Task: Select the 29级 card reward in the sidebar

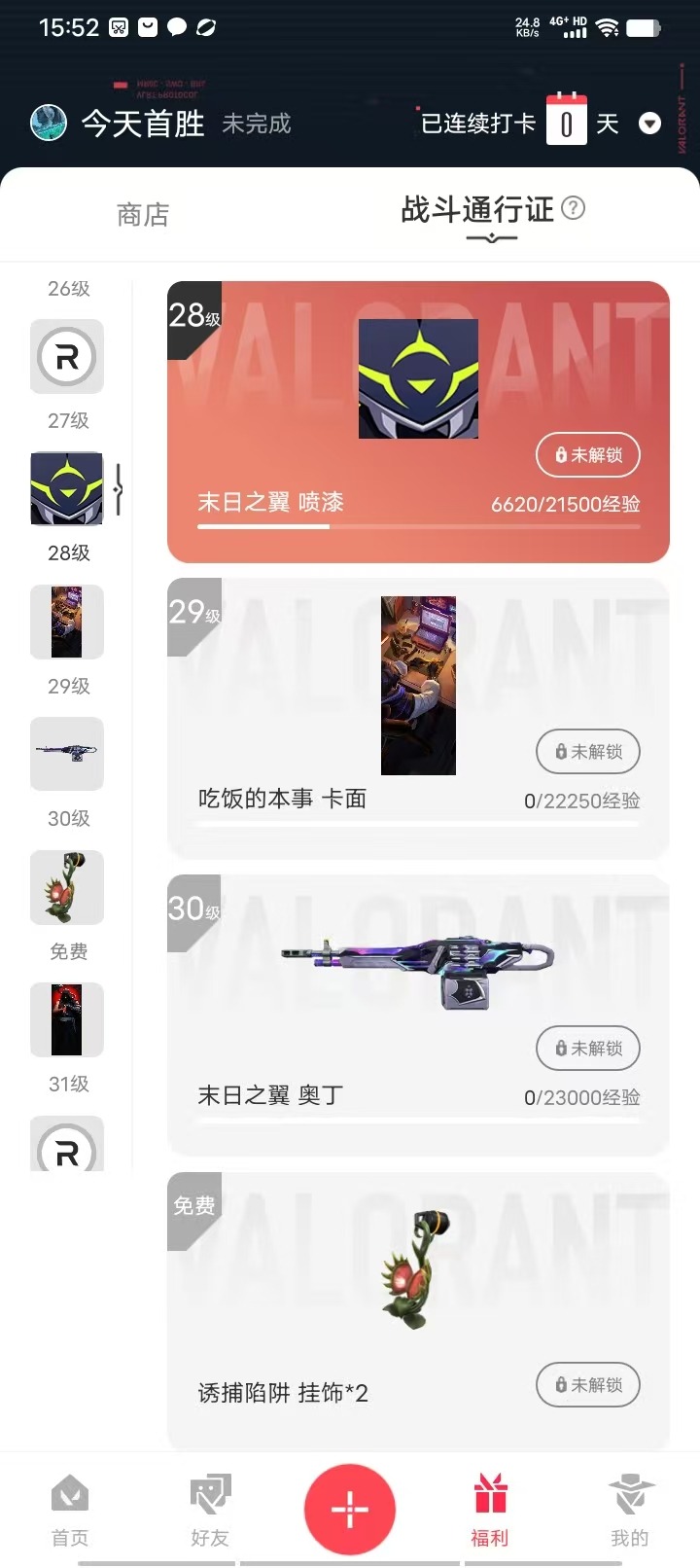Action: point(67,622)
